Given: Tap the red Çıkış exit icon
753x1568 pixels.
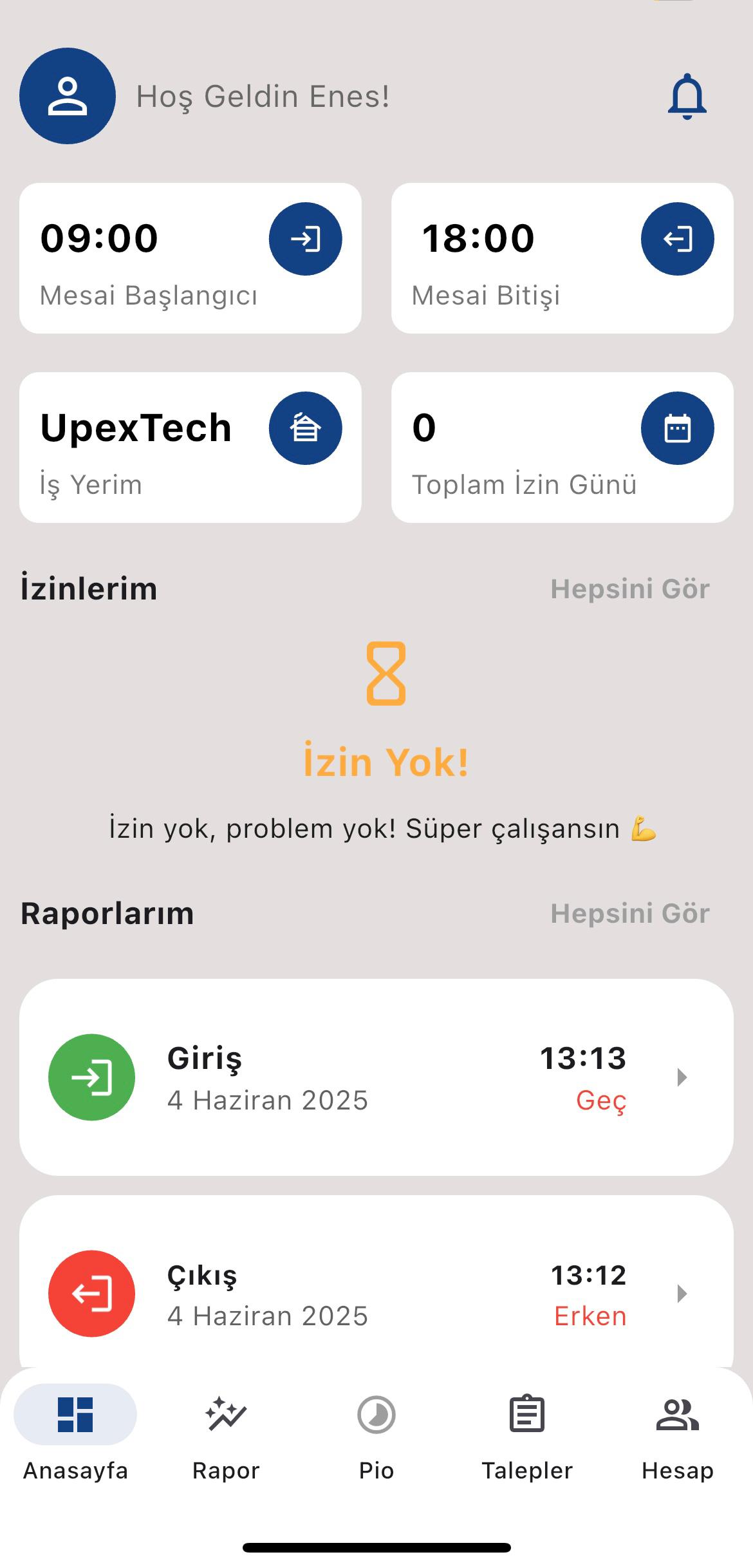Looking at the screenshot, I should [91, 1295].
